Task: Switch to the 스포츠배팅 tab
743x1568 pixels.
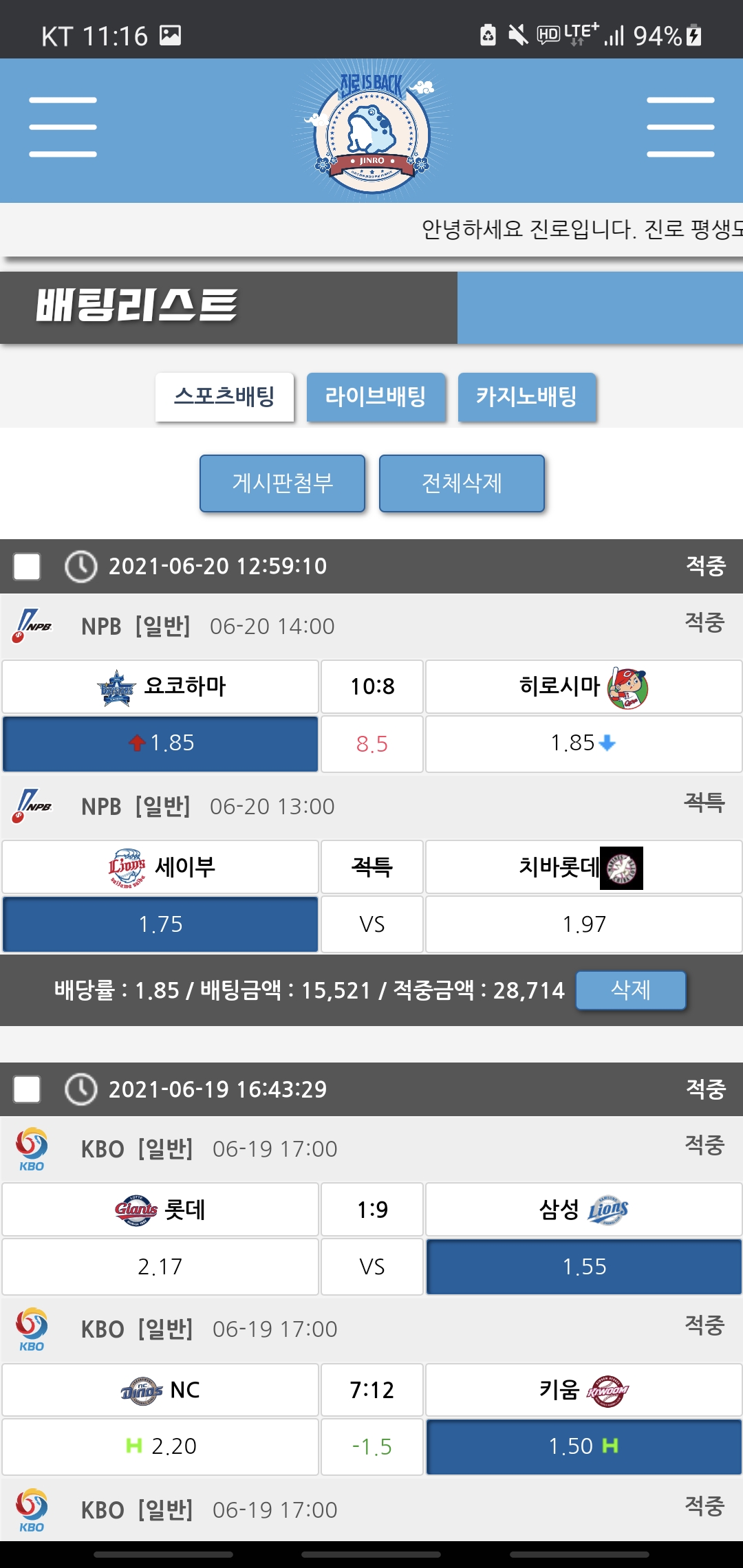Action: point(224,397)
